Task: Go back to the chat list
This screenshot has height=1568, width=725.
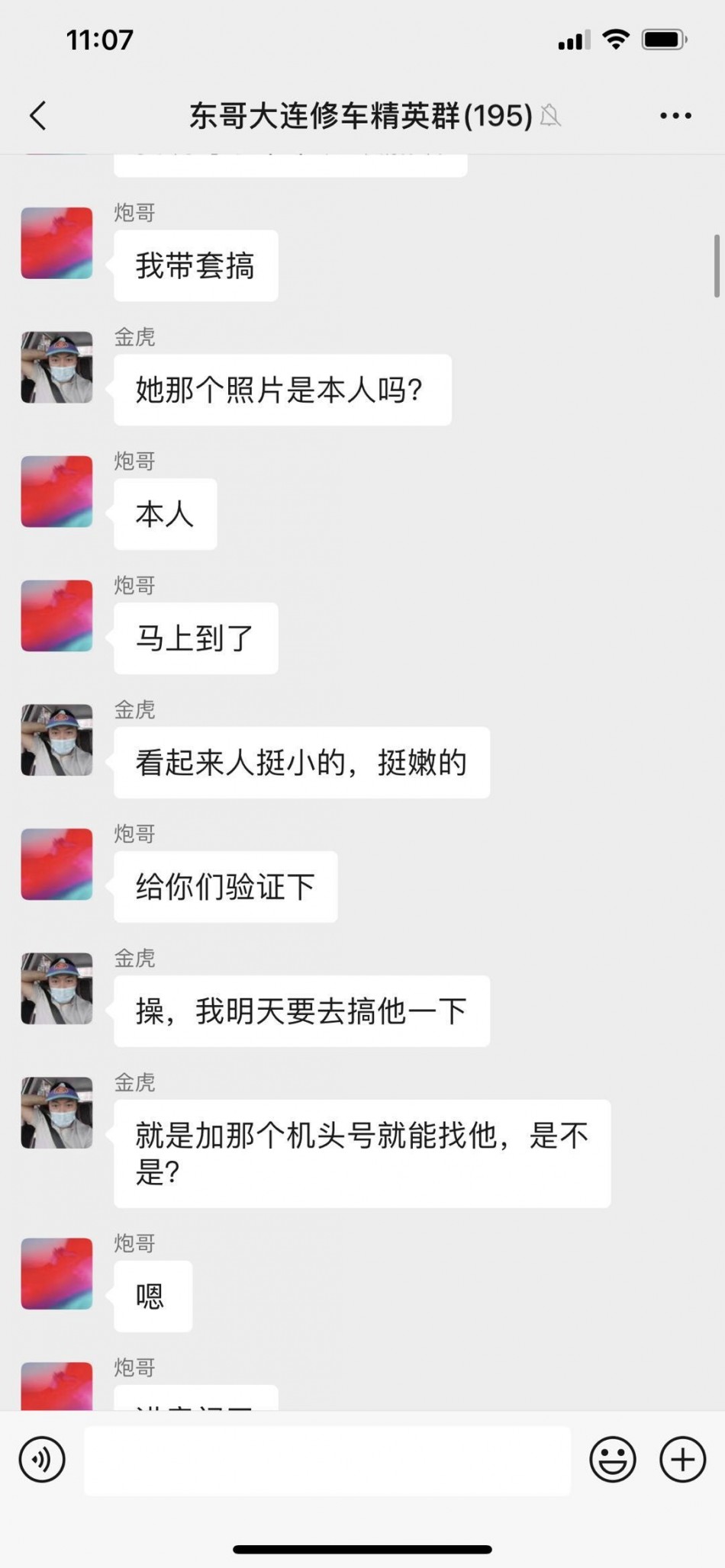Action: click(x=38, y=116)
